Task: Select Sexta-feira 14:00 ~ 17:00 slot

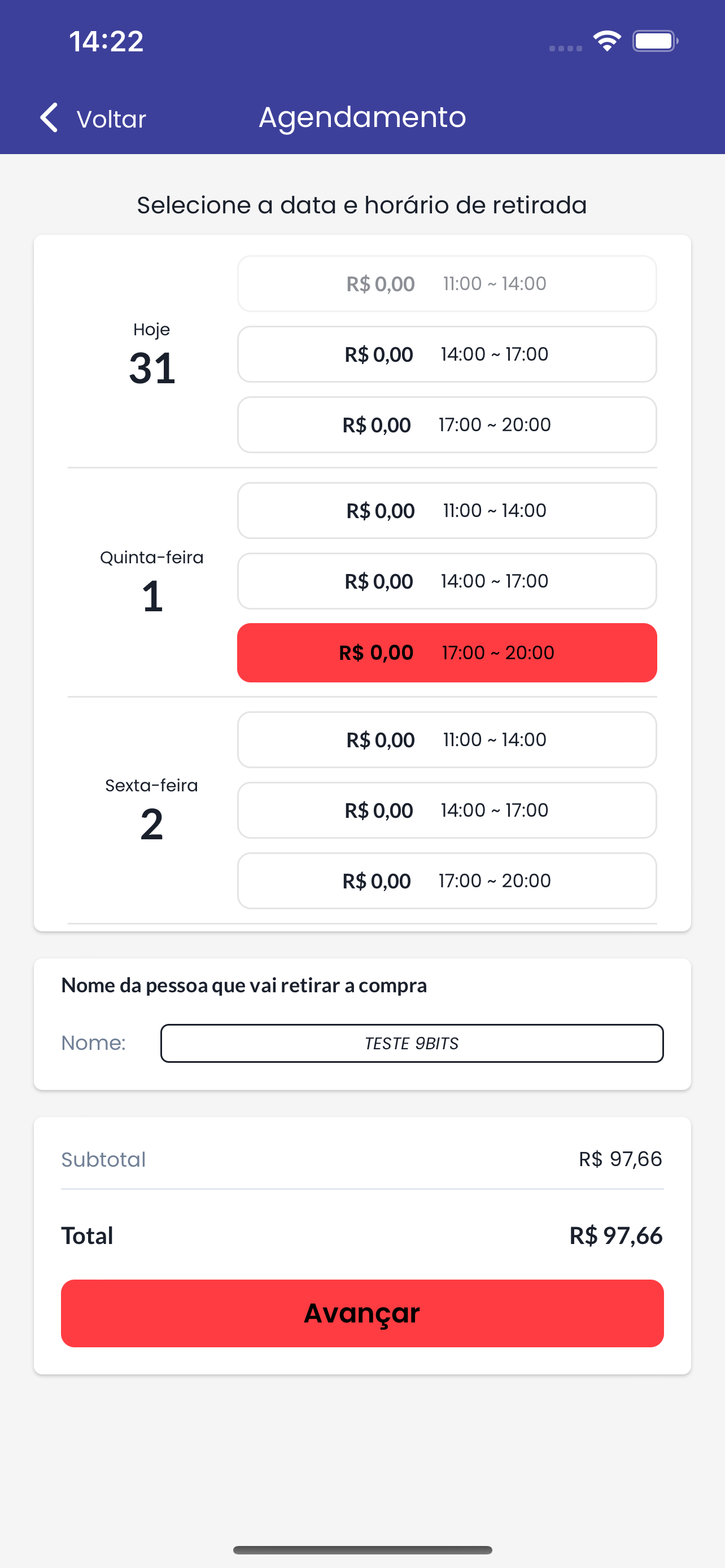Action: point(447,810)
